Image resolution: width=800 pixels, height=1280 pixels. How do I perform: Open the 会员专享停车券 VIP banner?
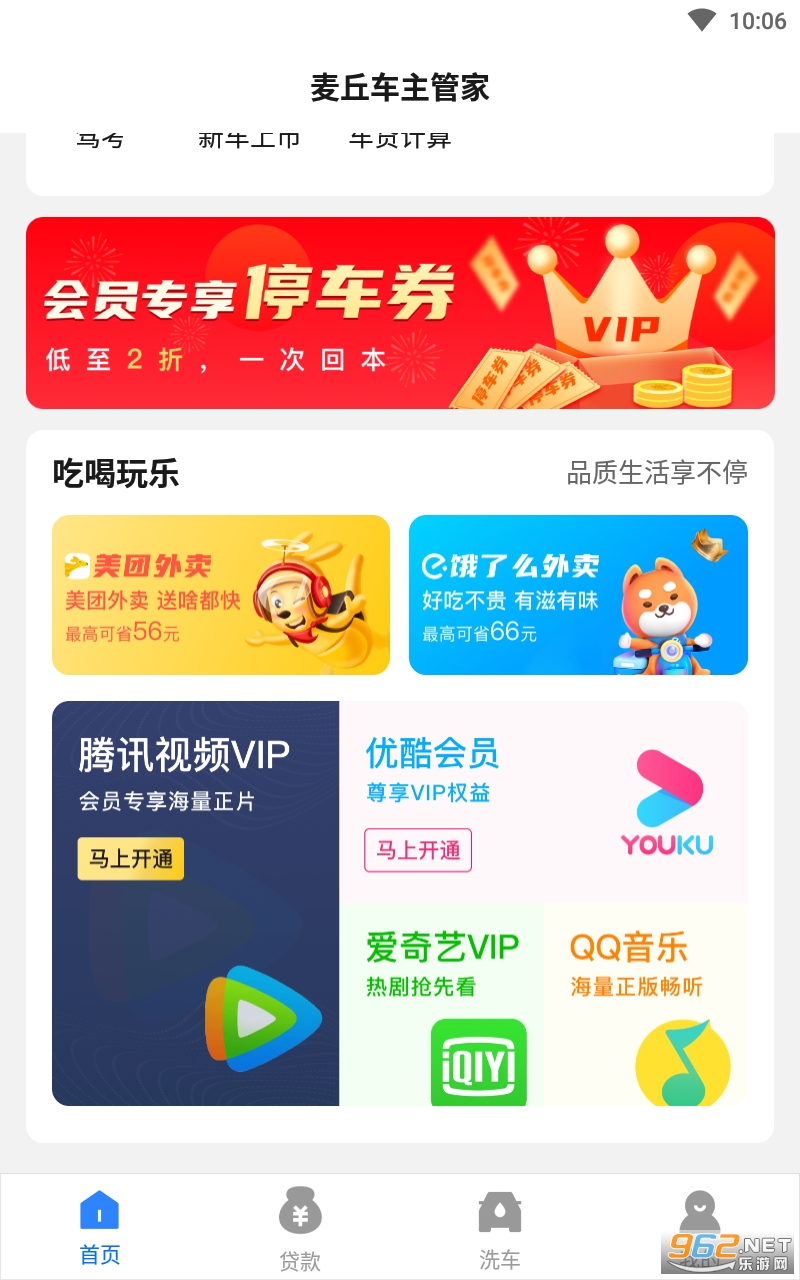[x=400, y=313]
